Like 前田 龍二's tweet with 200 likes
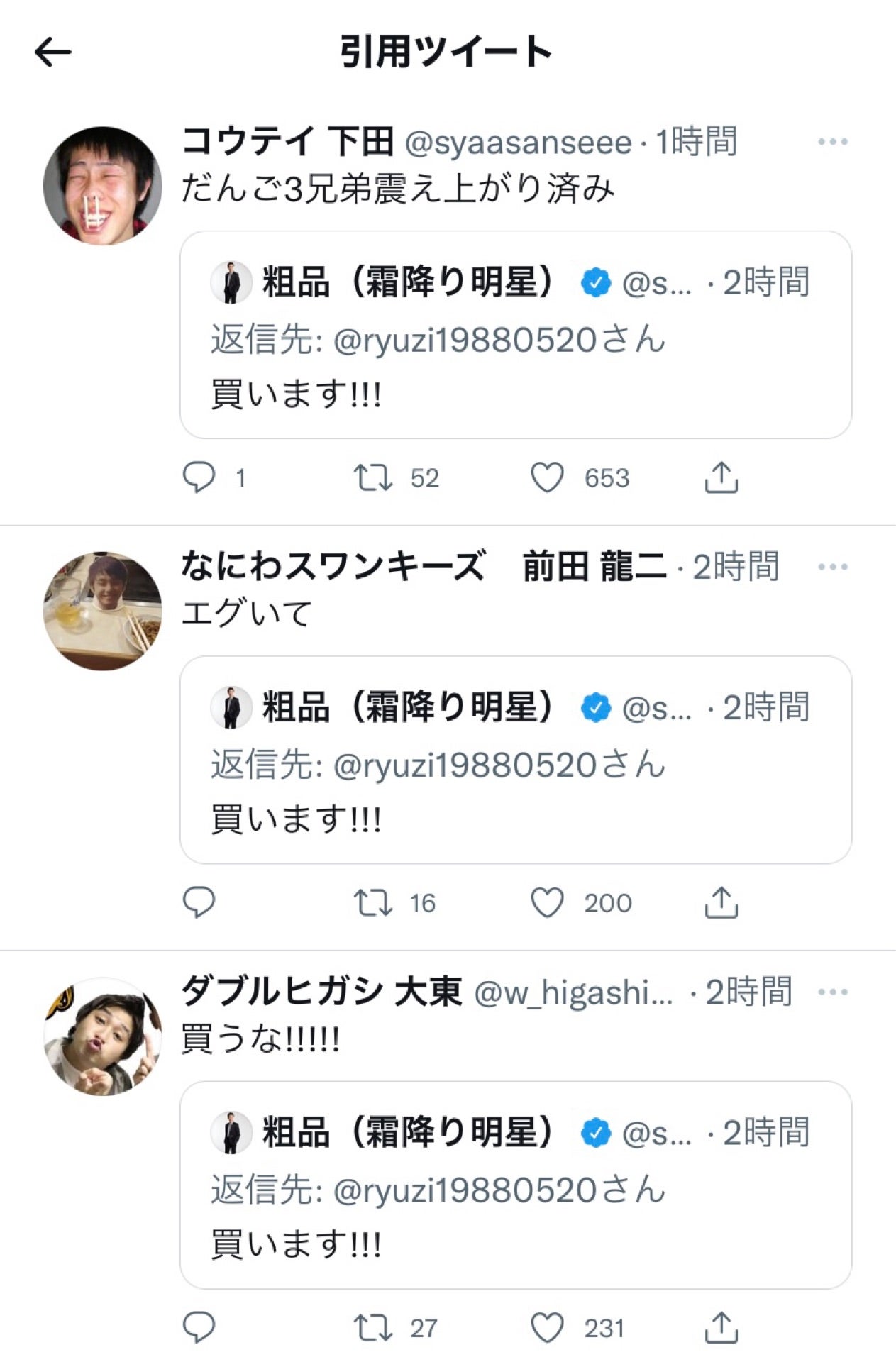This screenshot has width=896, height=1362. pyautogui.click(x=547, y=902)
